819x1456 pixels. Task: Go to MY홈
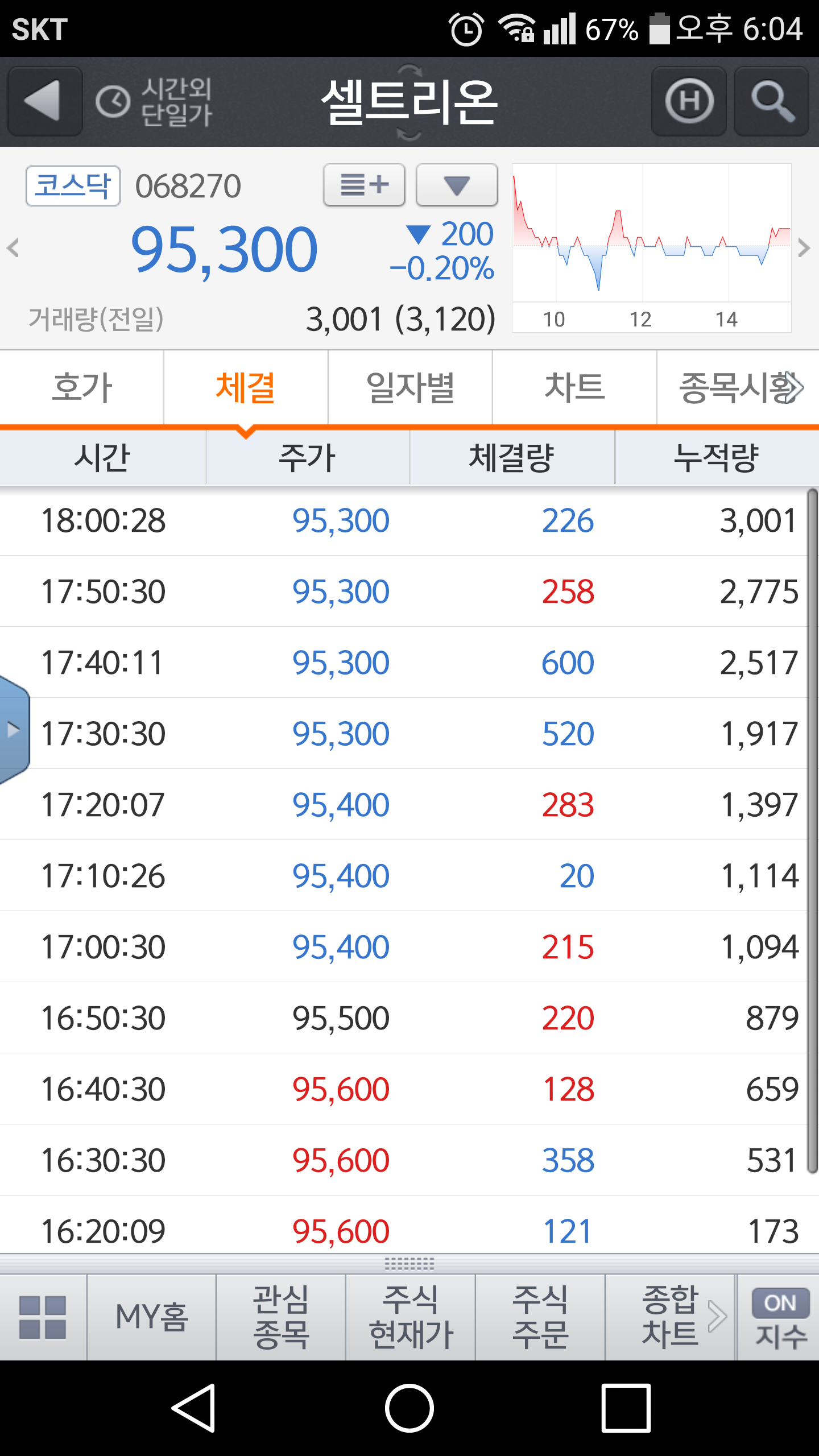[151, 1317]
